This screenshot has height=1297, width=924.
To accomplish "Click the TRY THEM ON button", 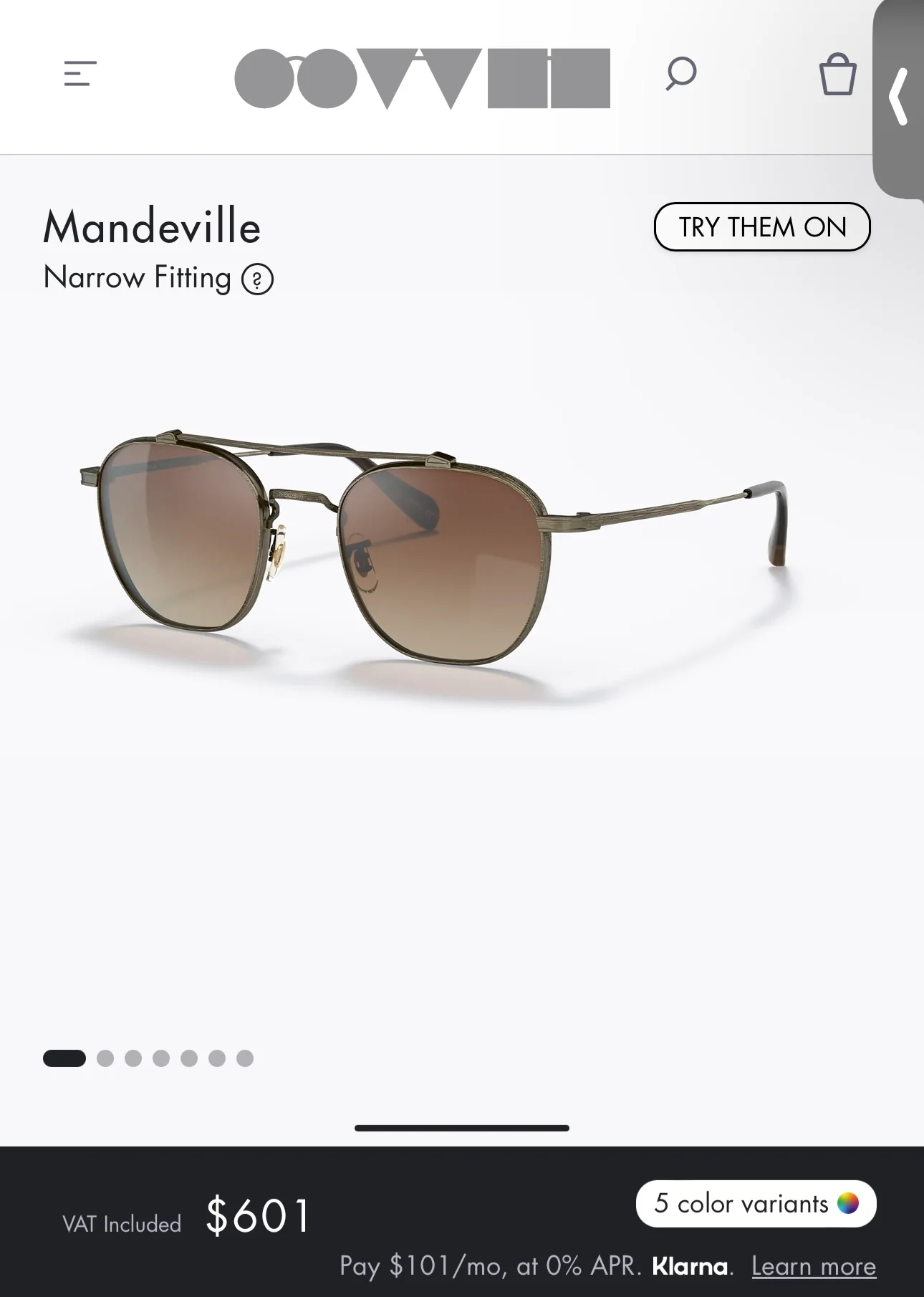I will click(x=762, y=227).
